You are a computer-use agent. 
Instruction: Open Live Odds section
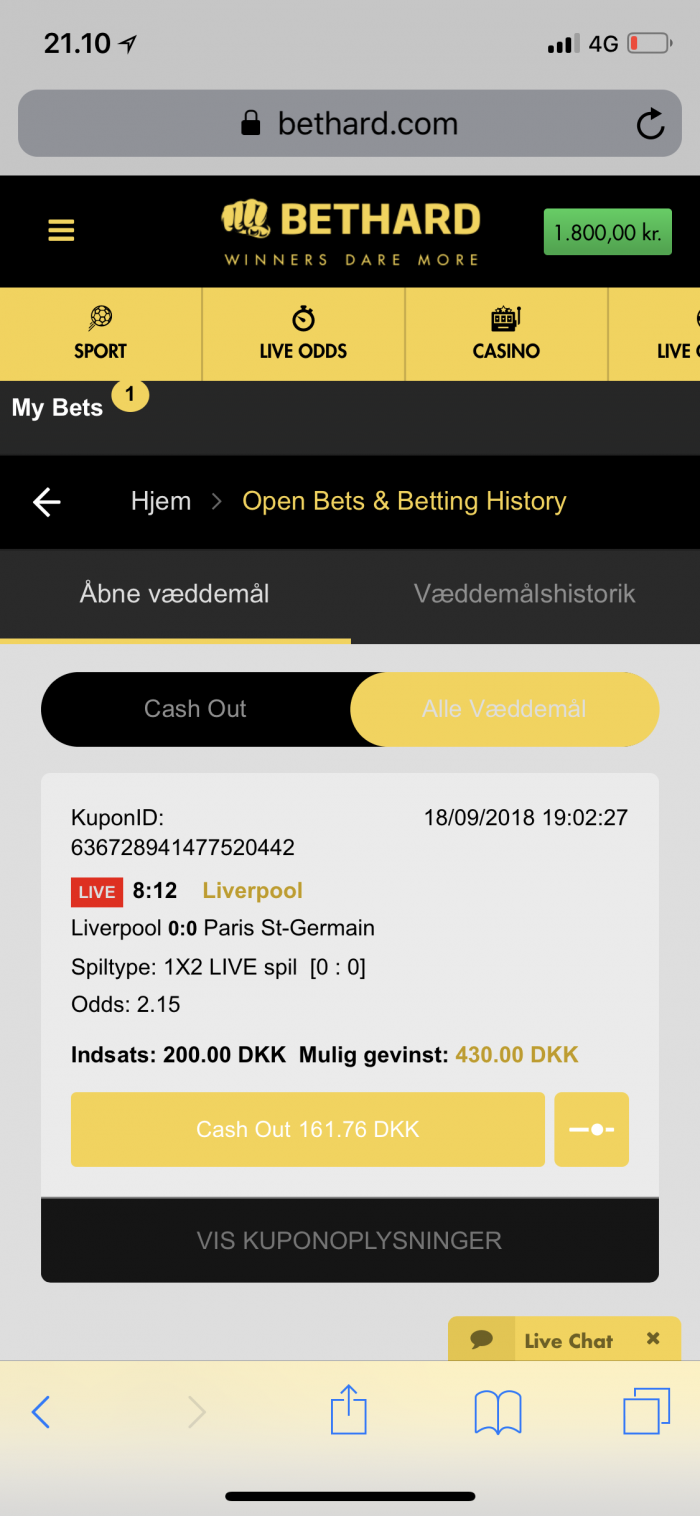303,334
